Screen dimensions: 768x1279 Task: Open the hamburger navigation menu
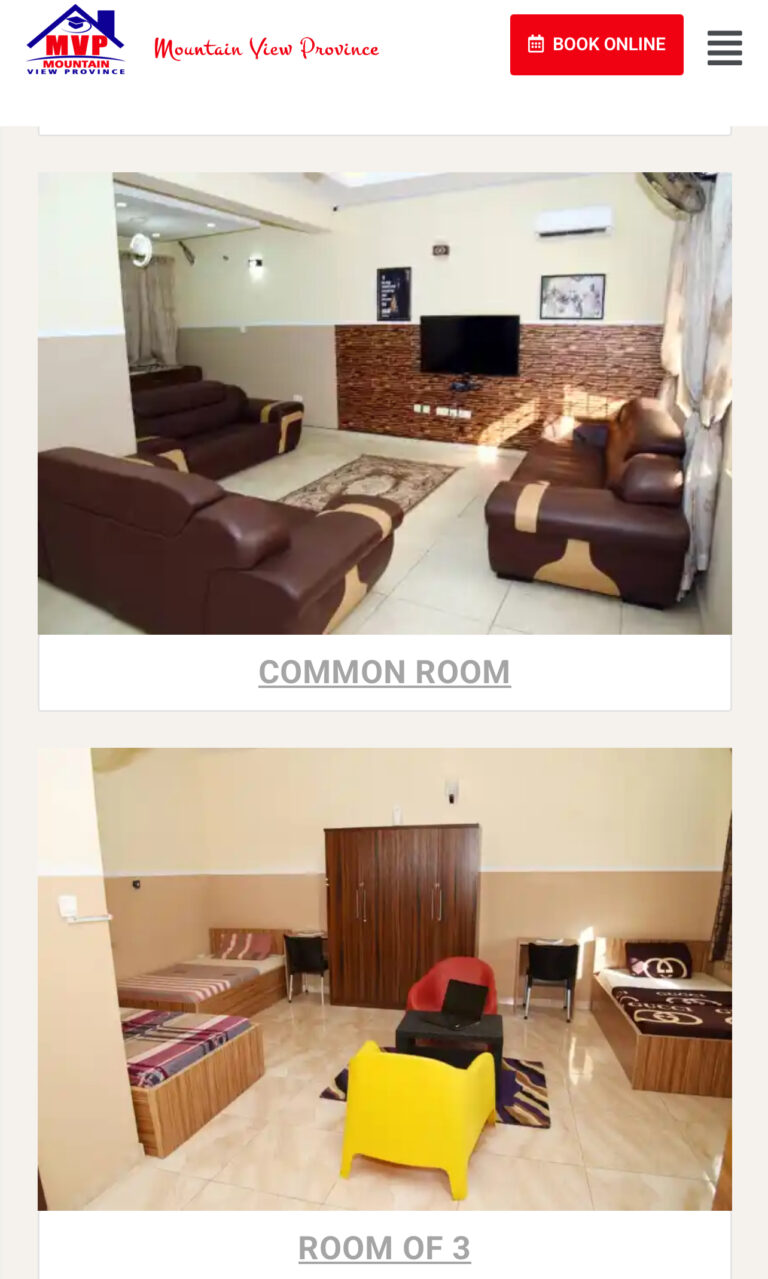[x=724, y=47]
